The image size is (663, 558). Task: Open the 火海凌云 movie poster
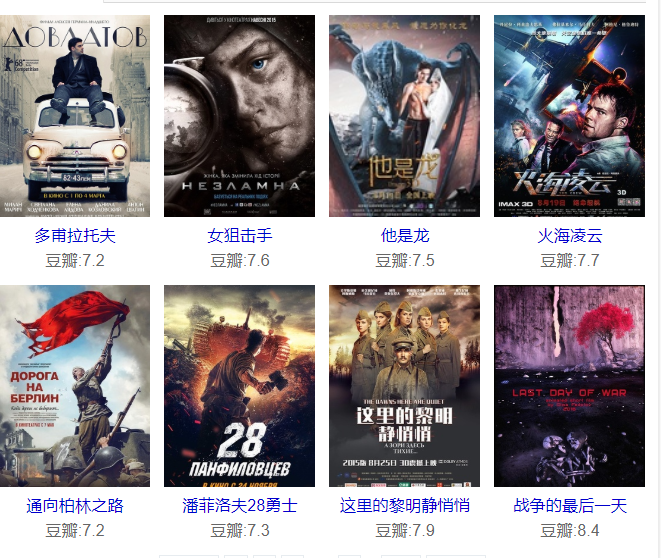tap(569, 116)
